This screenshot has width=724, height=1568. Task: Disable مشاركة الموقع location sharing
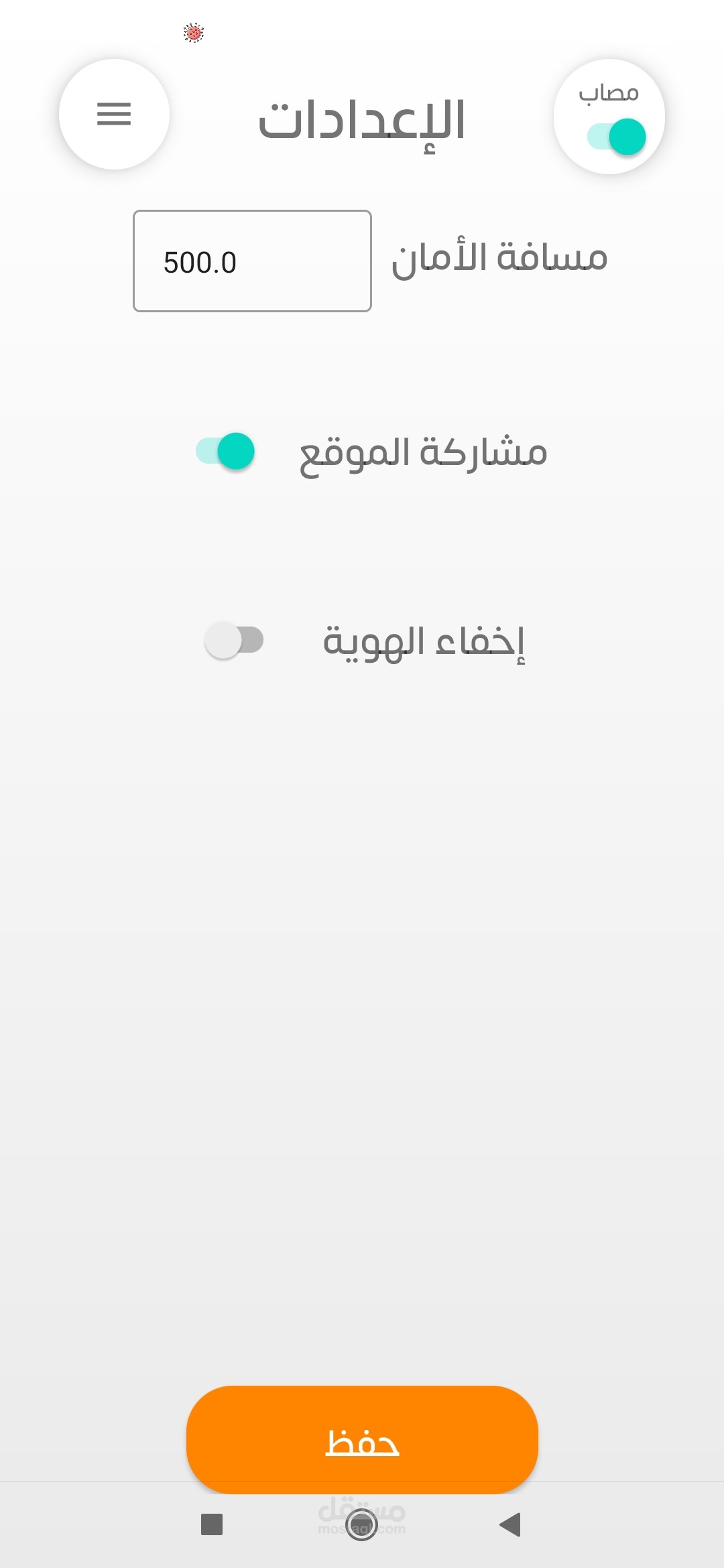pyautogui.click(x=226, y=451)
